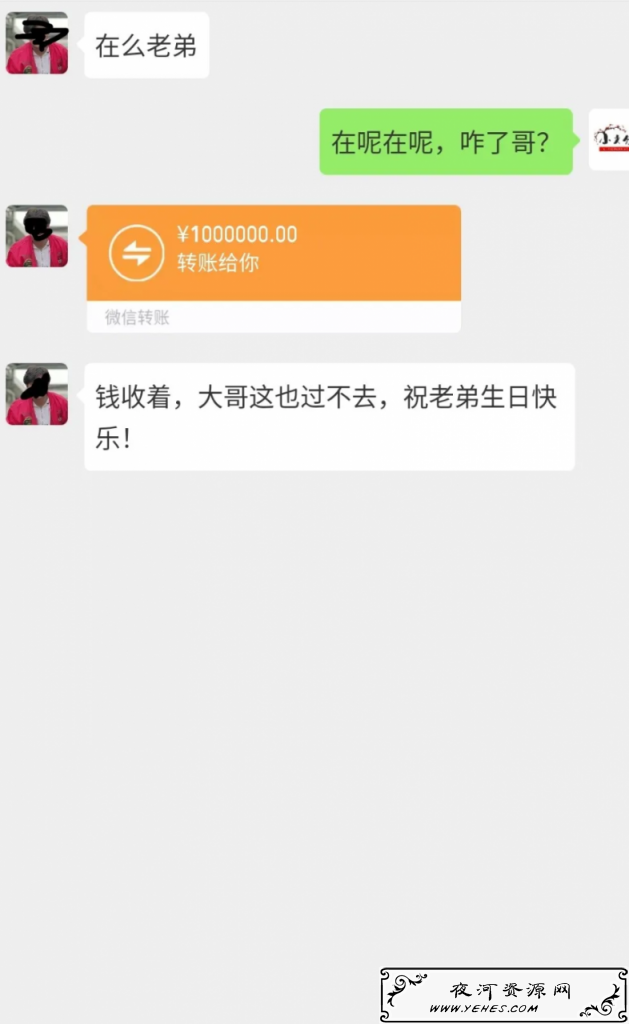
Task: Open your own avatar beside 在呢在呢
Action: [x=609, y=140]
